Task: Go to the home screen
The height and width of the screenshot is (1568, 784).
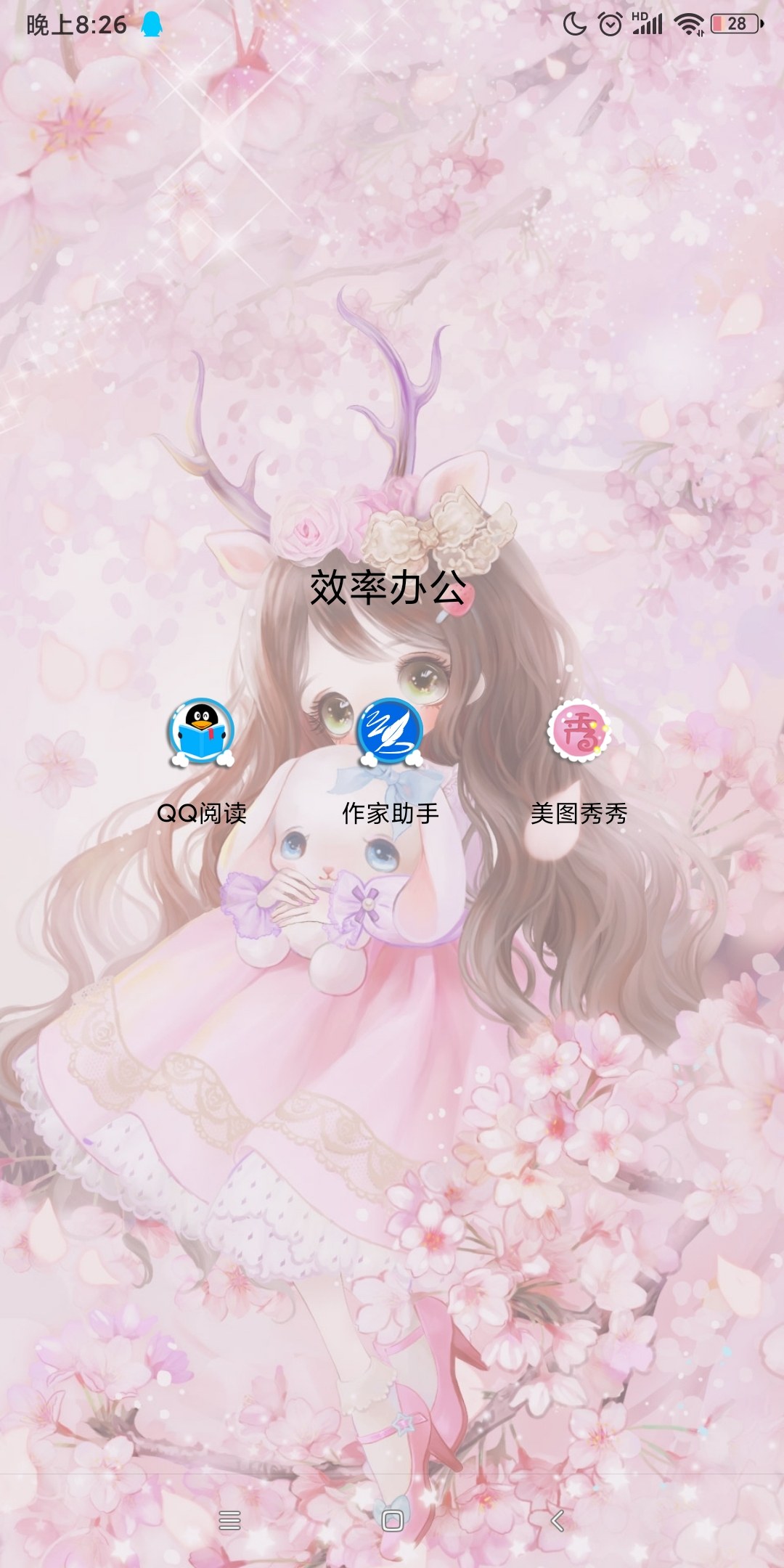Action: point(392,1520)
